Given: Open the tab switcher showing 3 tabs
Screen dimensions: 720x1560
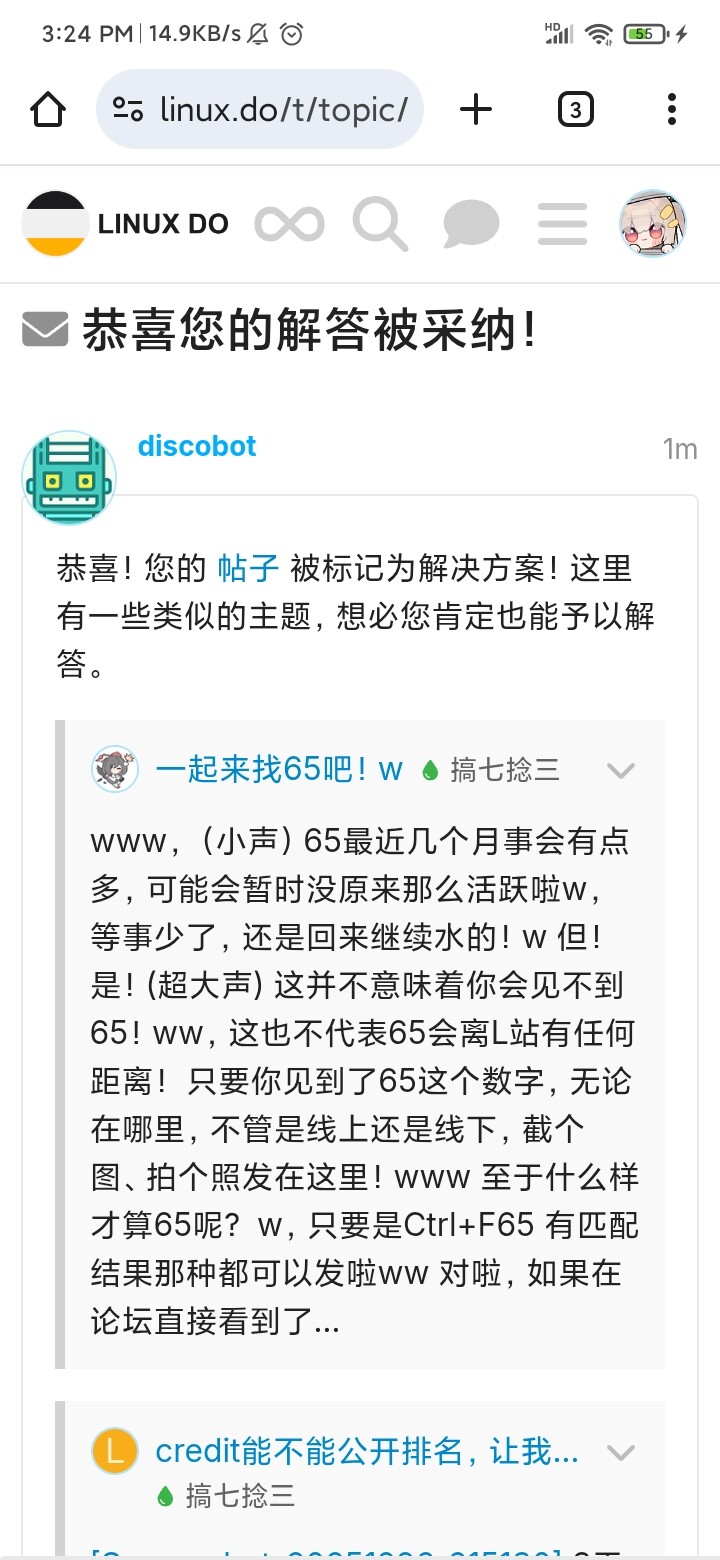Looking at the screenshot, I should click(x=575, y=110).
